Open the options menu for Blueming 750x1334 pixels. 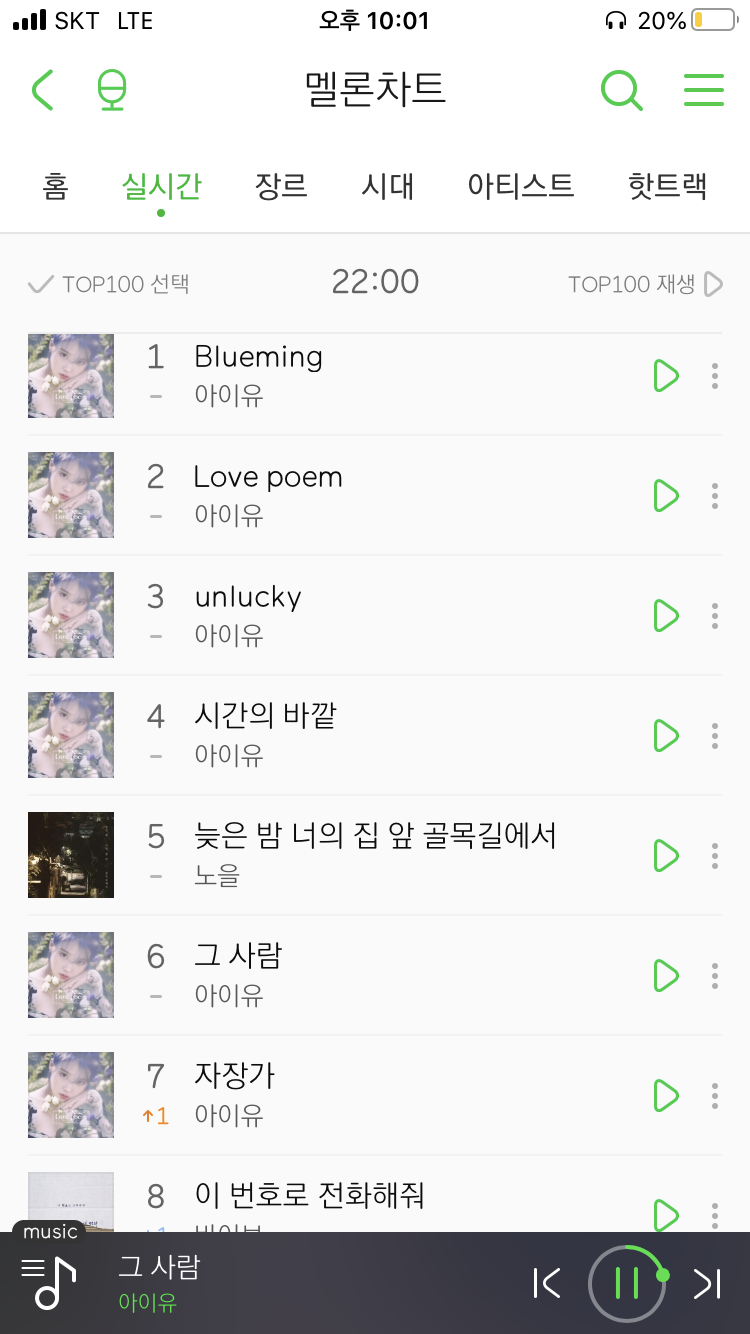click(715, 376)
